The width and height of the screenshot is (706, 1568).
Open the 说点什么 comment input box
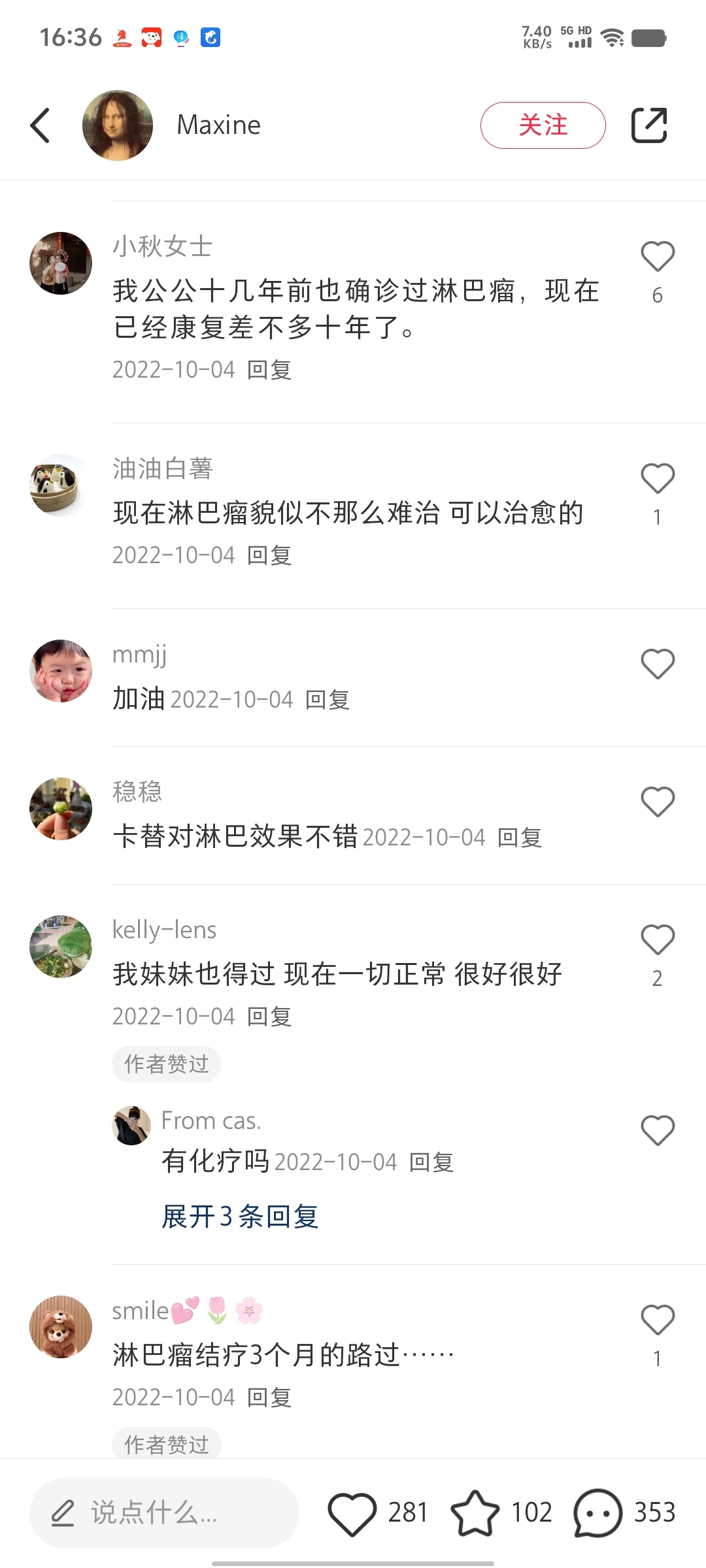click(x=163, y=1512)
